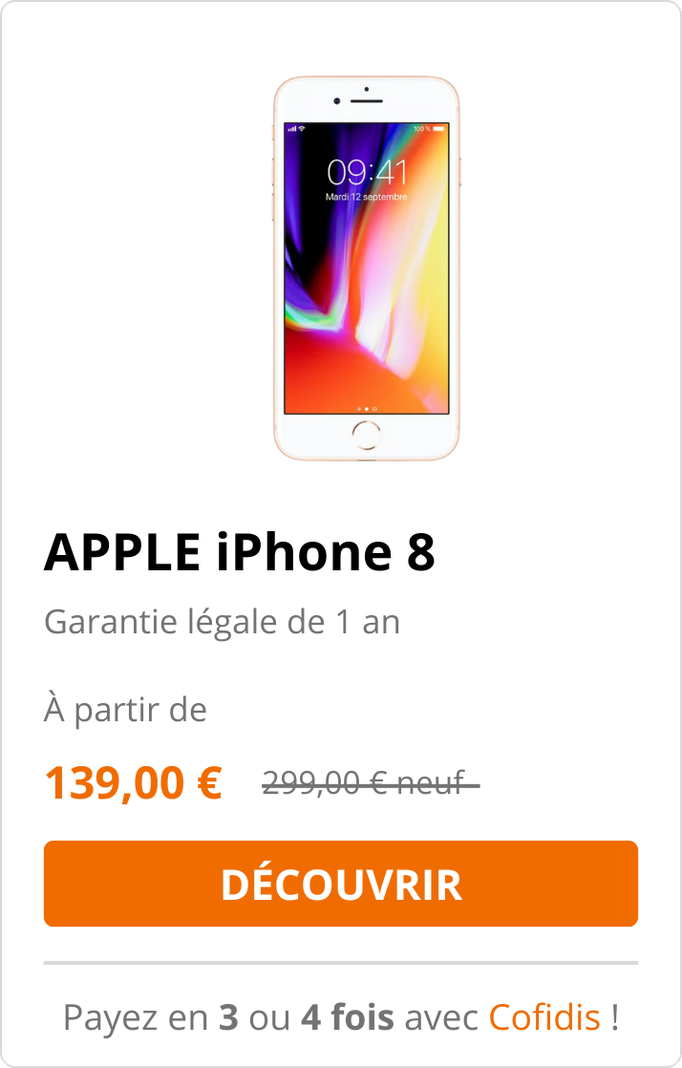682x1068 pixels.
Task: Follow the Cofidis payment link
Action: coord(544,1018)
